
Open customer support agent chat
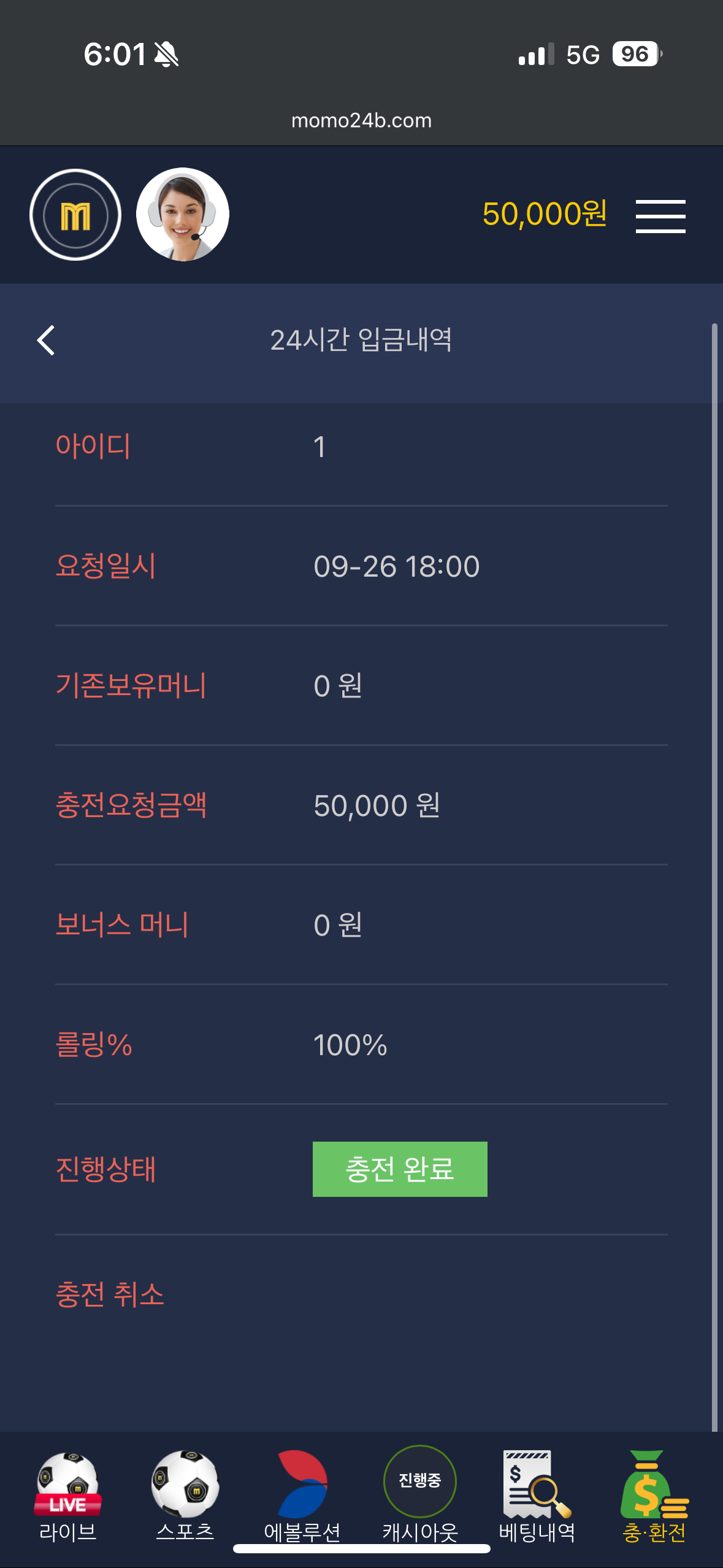point(182,215)
